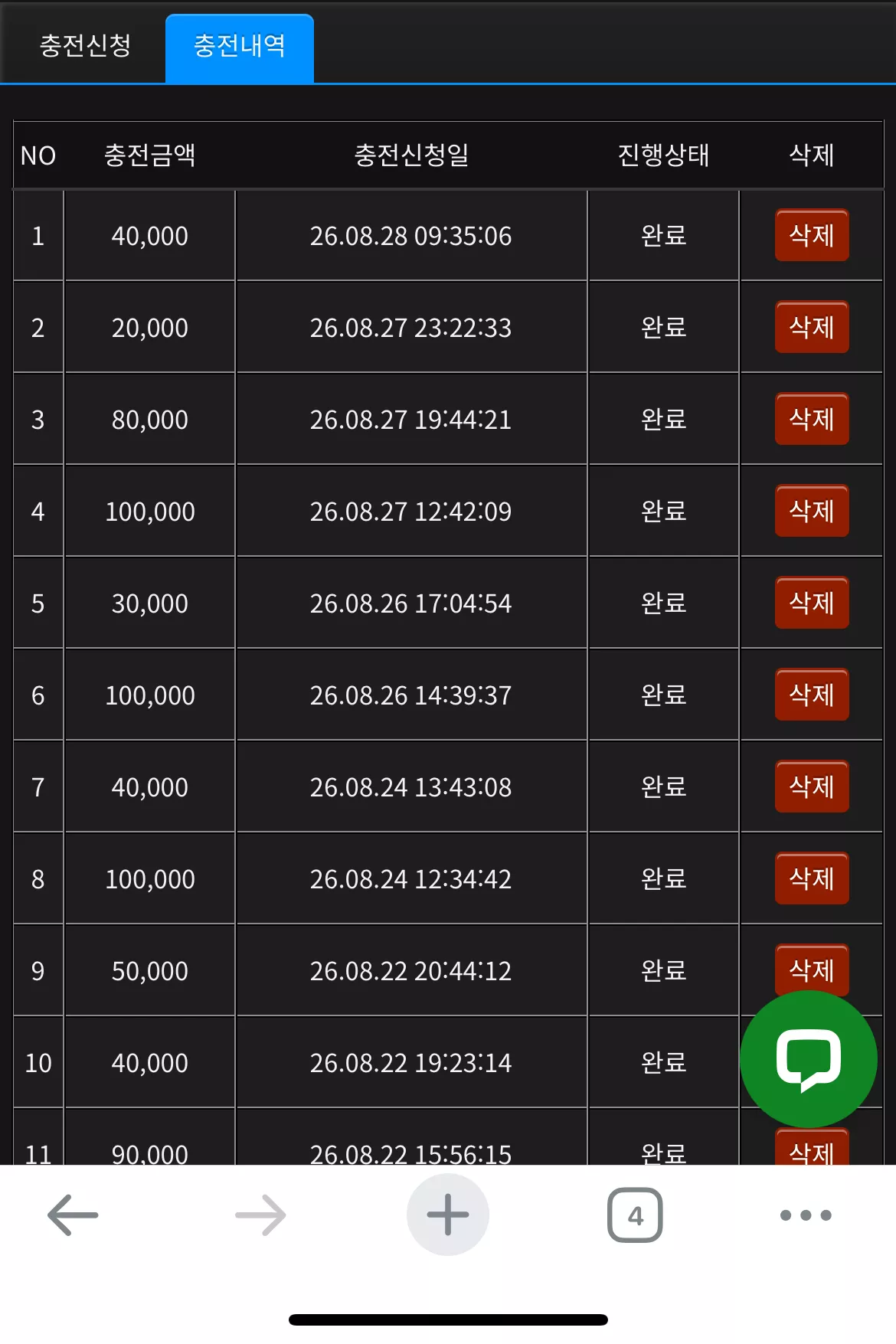Open a new browser tab

click(448, 1215)
